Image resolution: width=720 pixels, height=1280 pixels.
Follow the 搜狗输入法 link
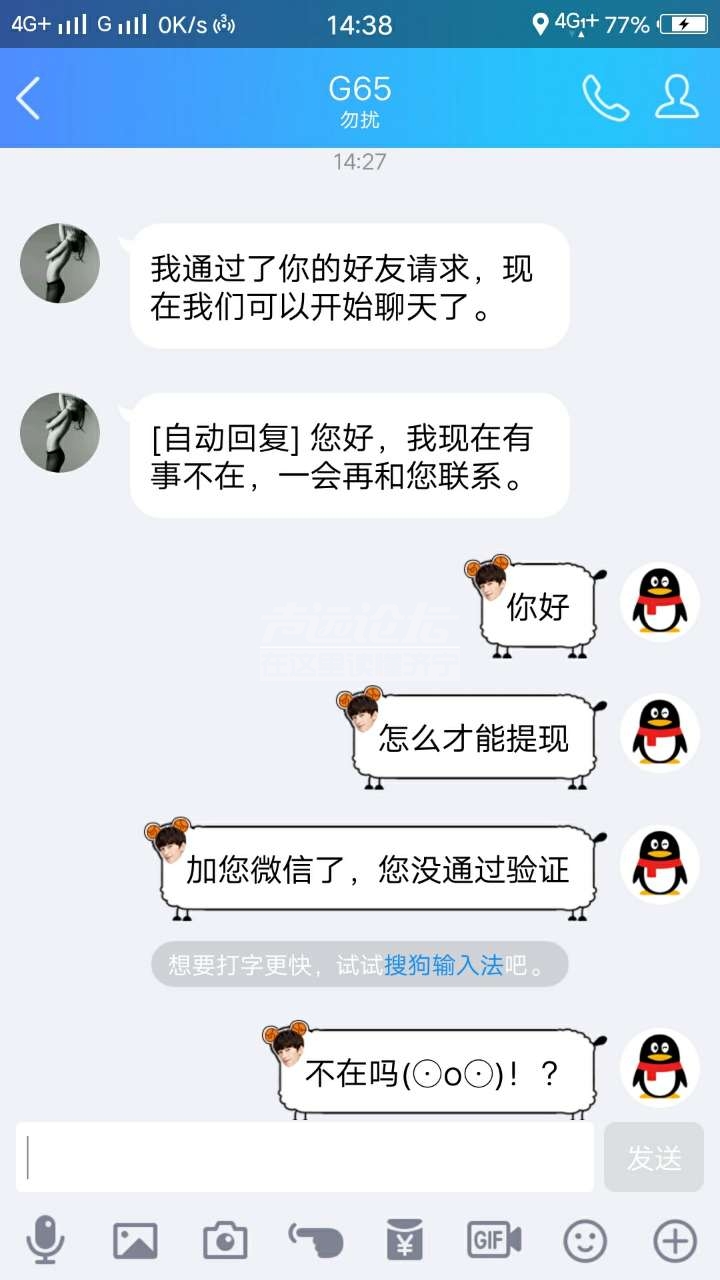click(x=443, y=965)
